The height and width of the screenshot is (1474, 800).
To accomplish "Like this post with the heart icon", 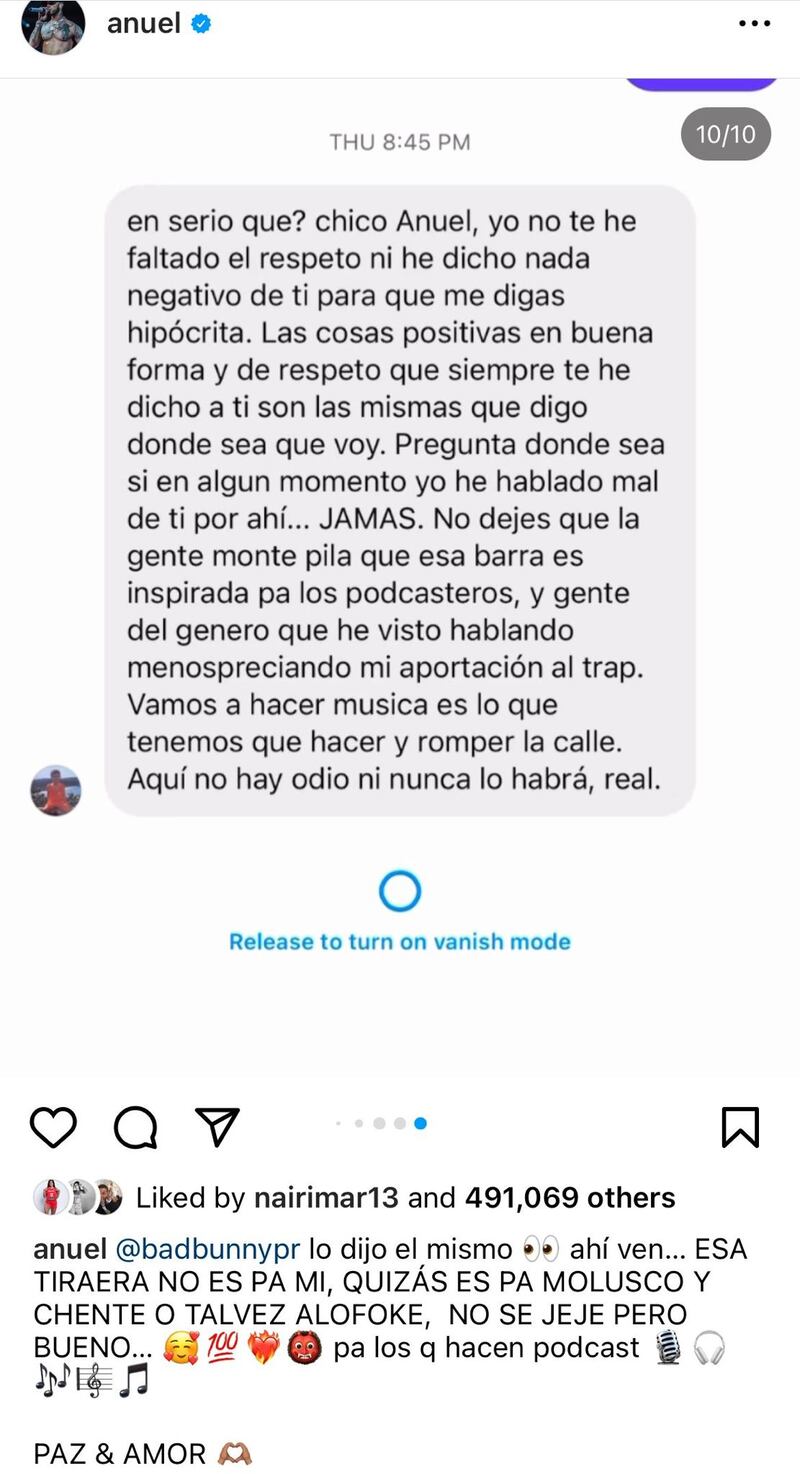I will tap(53, 1127).
